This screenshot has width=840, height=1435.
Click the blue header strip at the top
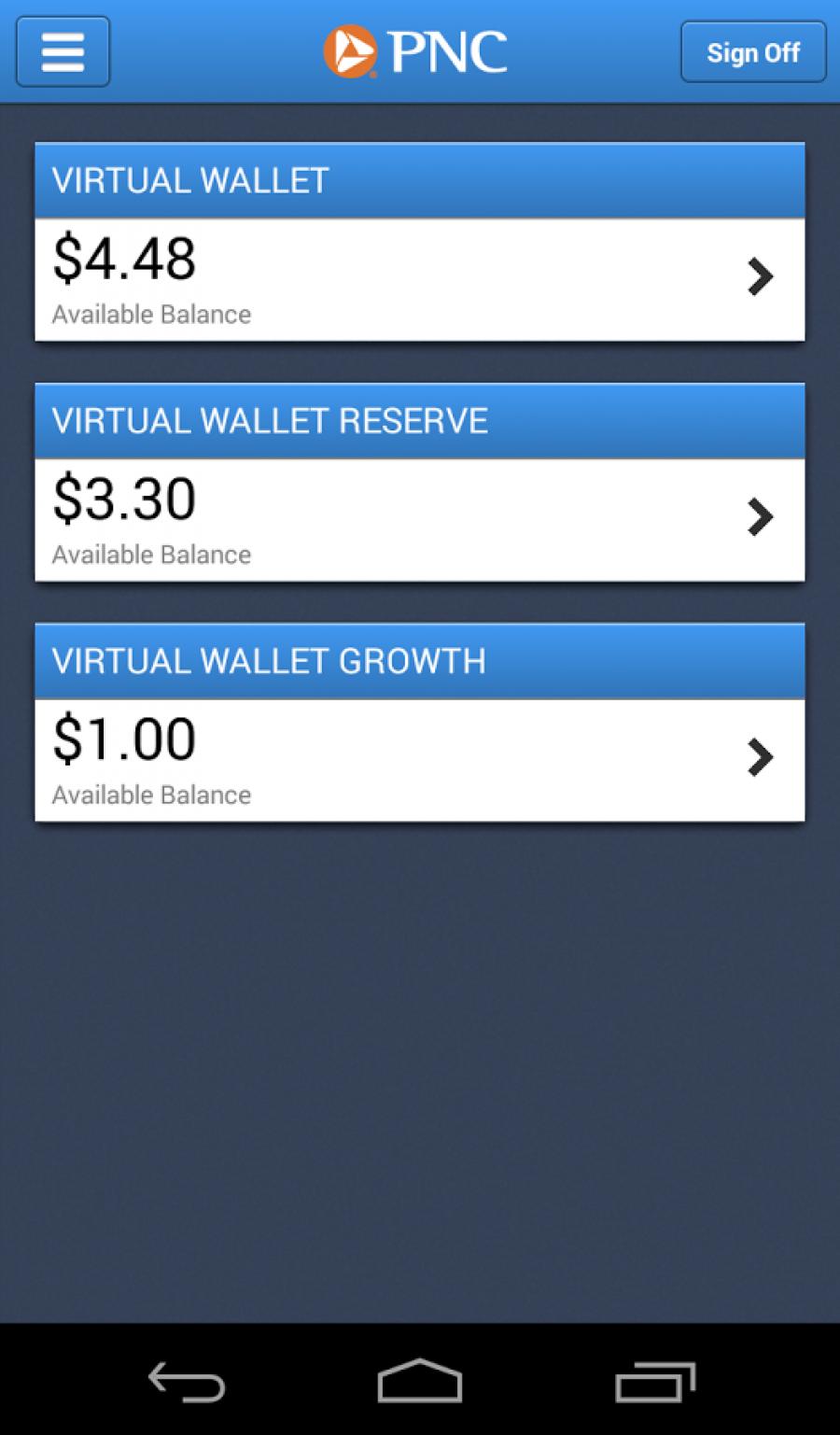click(x=420, y=51)
